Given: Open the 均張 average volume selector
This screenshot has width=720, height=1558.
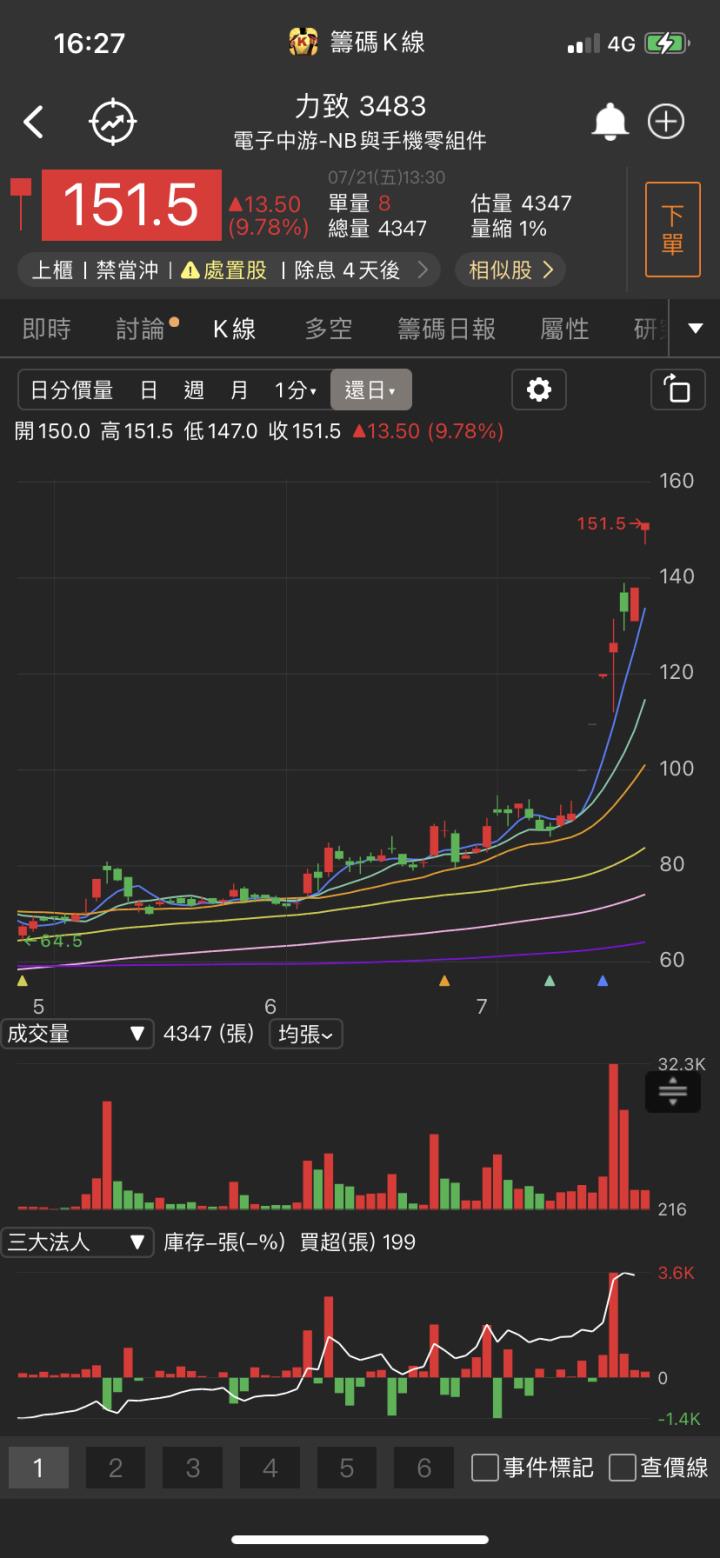Looking at the screenshot, I should 305,1034.
